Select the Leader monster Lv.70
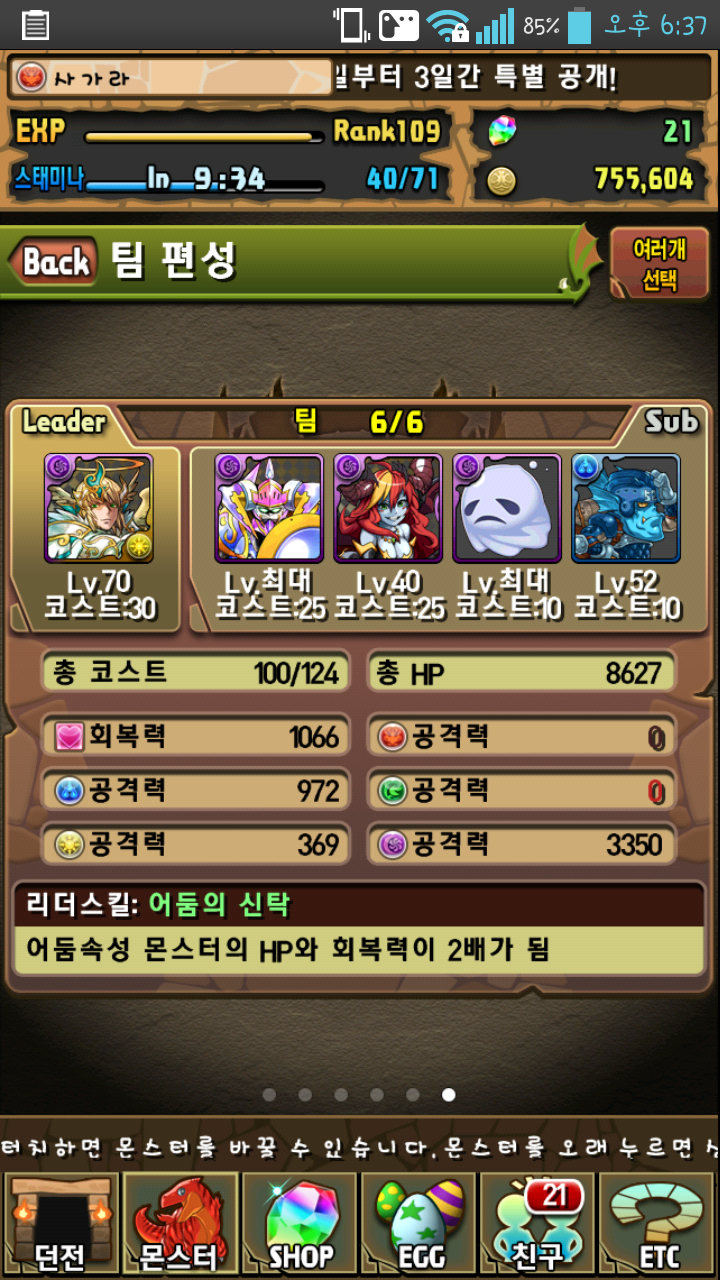This screenshot has height=1280, width=720. (x=98, y=508)
